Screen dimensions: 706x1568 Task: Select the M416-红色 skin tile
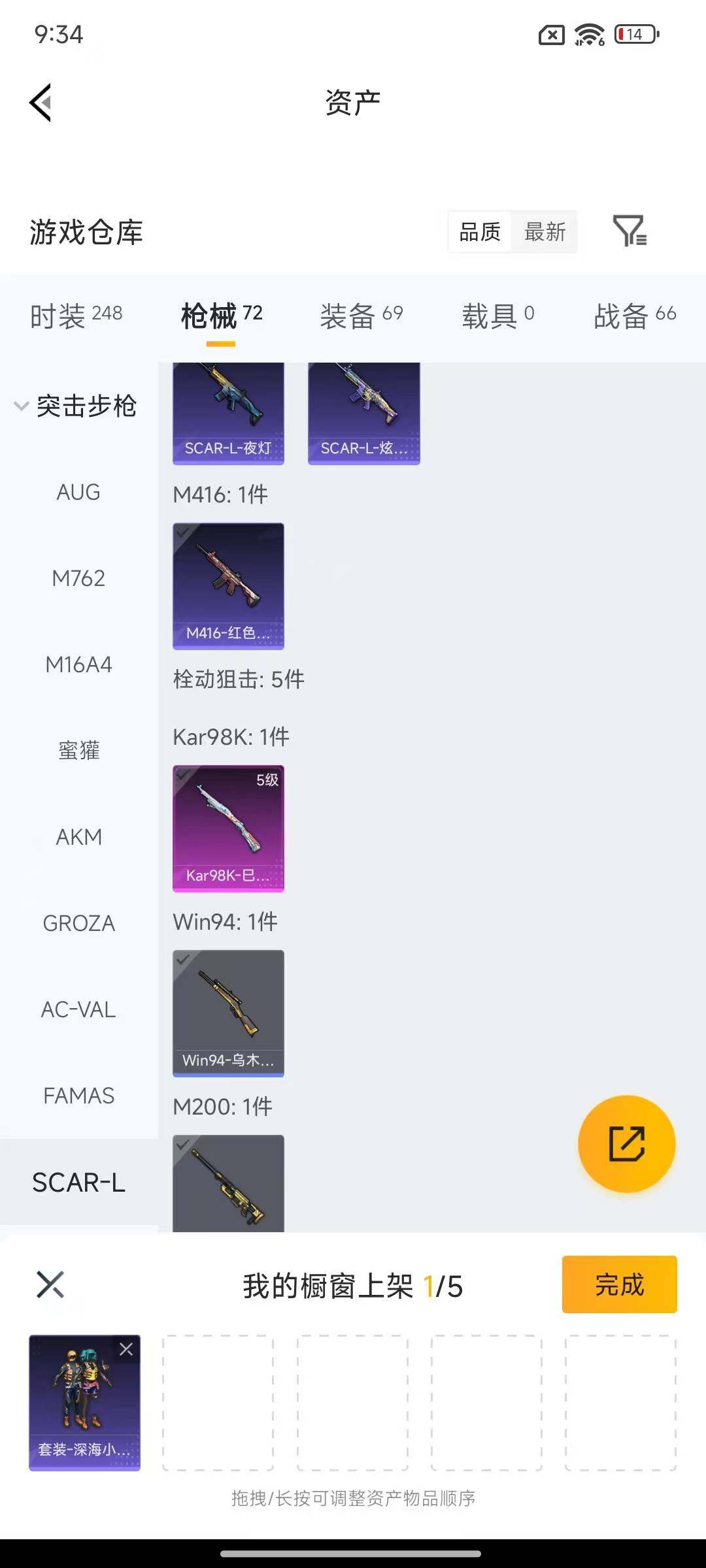pos(228,585)
